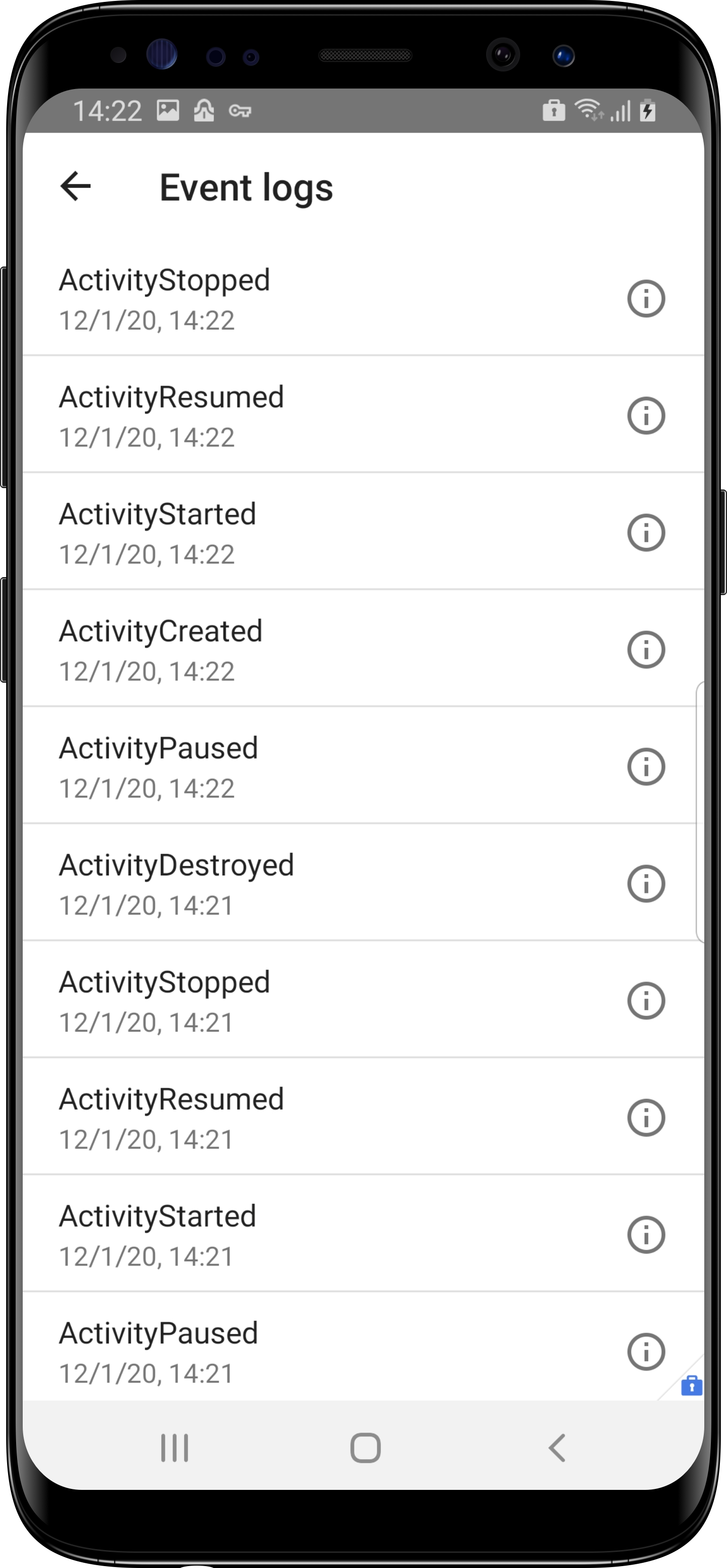This screenshot has height=1568, width=727.
Task: Tap the Event logs title
Action: [246, 186]
